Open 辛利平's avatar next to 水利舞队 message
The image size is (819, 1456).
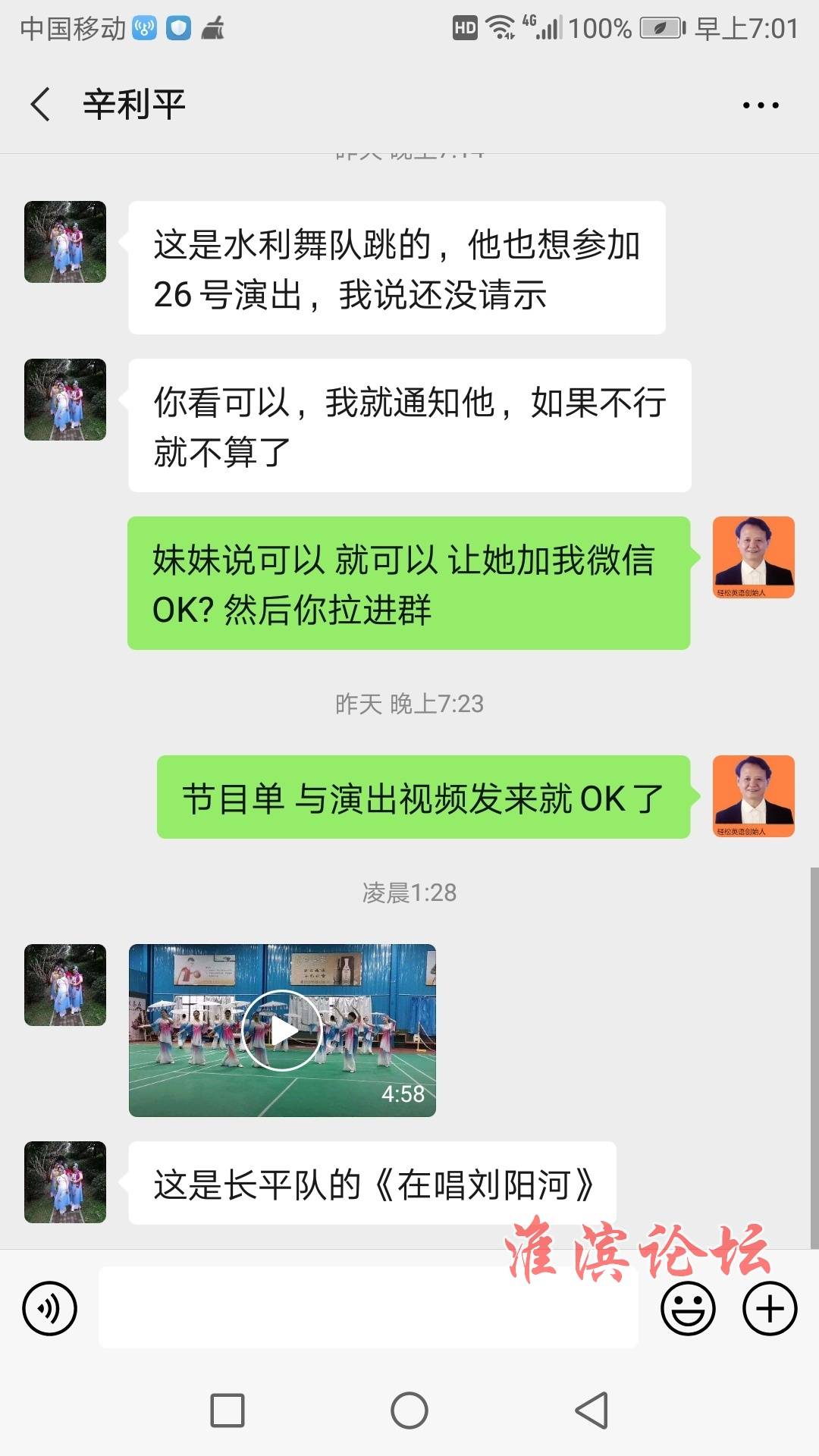click(x=65, y=242)
